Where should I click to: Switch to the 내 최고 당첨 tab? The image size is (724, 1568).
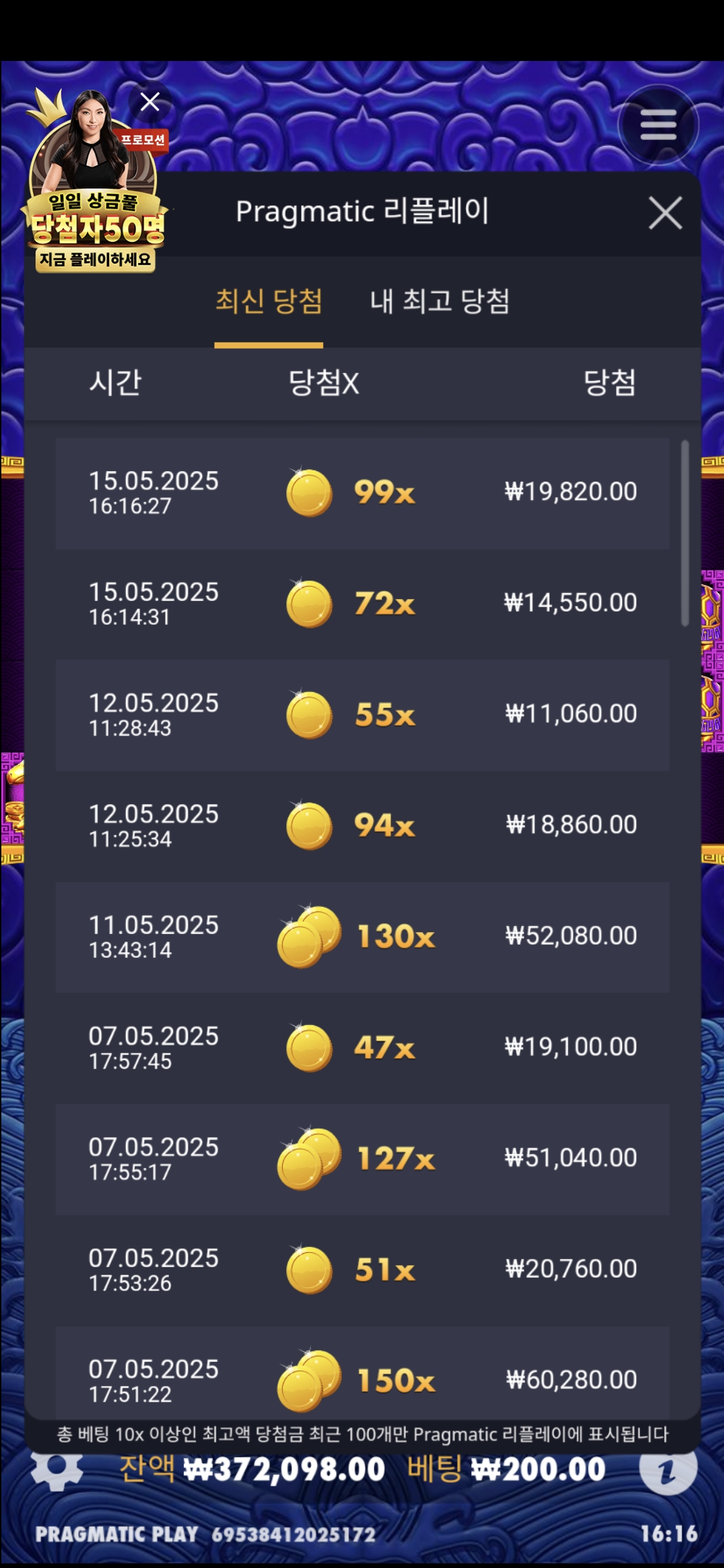(x=440, y=302)
